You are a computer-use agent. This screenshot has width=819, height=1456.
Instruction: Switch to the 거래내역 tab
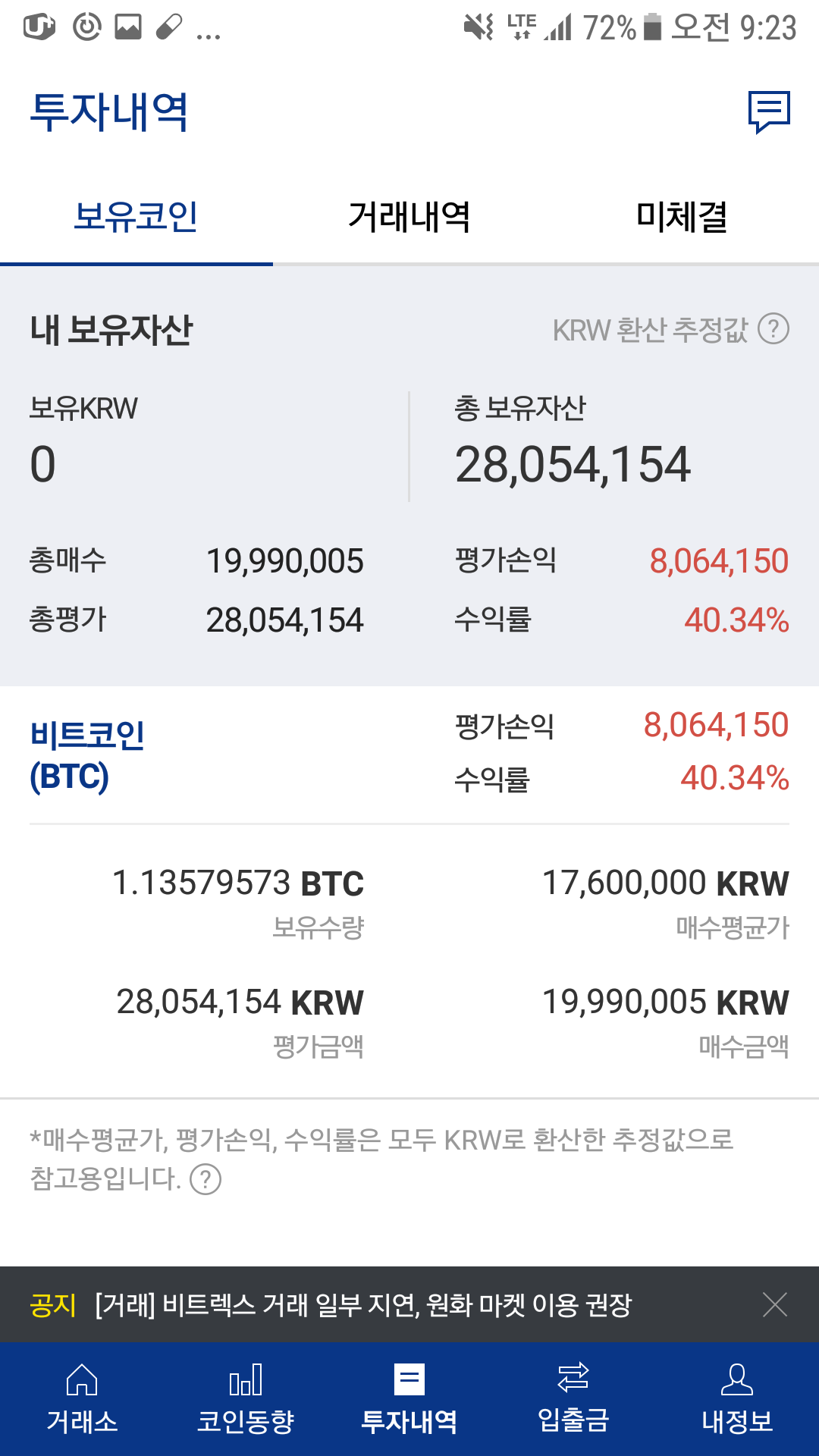[409, 218]
